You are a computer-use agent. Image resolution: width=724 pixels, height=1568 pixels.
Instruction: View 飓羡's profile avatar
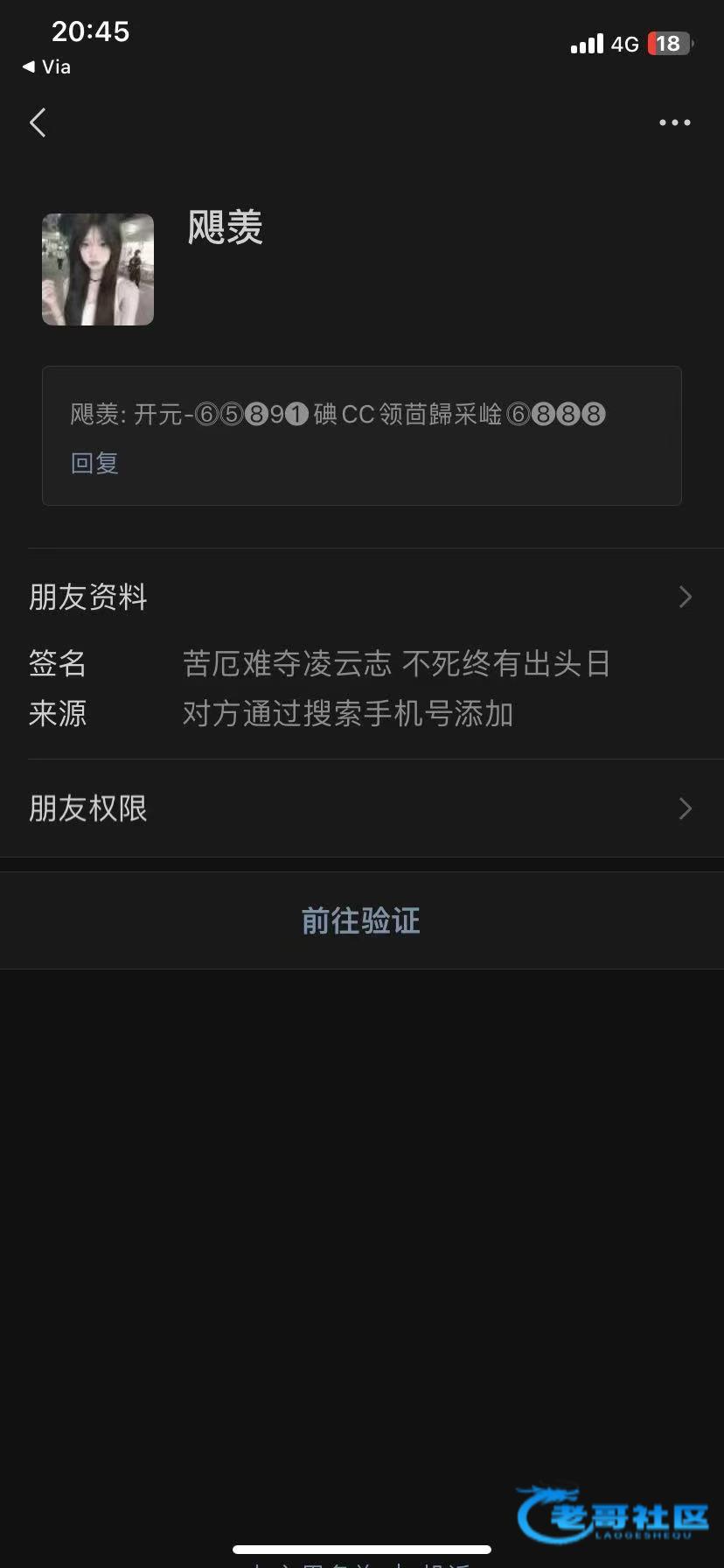tap(98, 269)
